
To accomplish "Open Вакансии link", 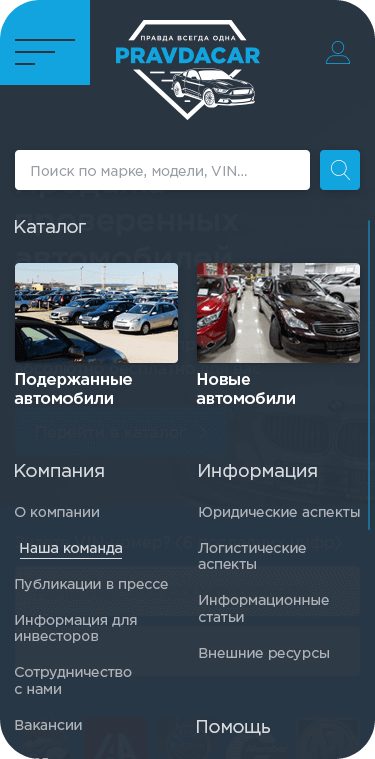I will [48, 725].
